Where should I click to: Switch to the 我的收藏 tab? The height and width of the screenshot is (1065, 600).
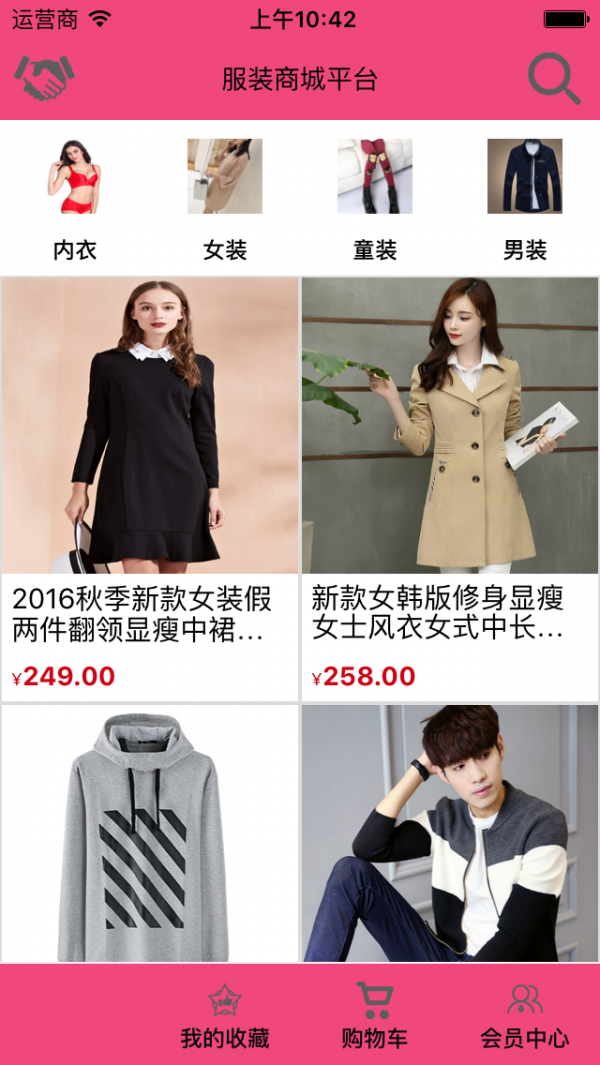[225, 1015]
